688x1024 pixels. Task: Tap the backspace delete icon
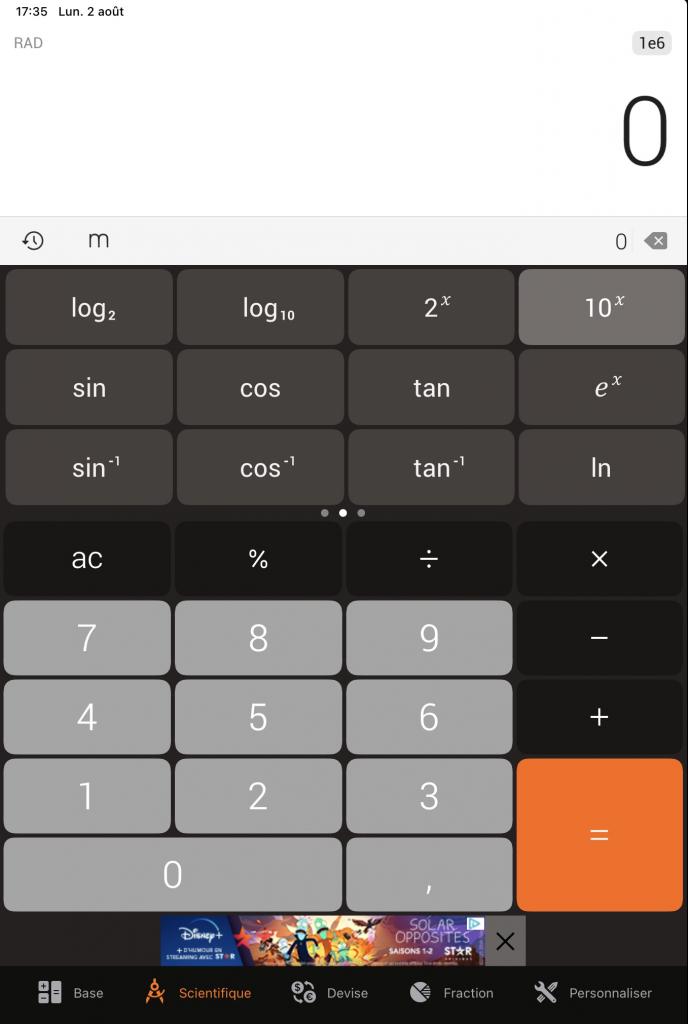pyautogui.click(x=656, y=241)
